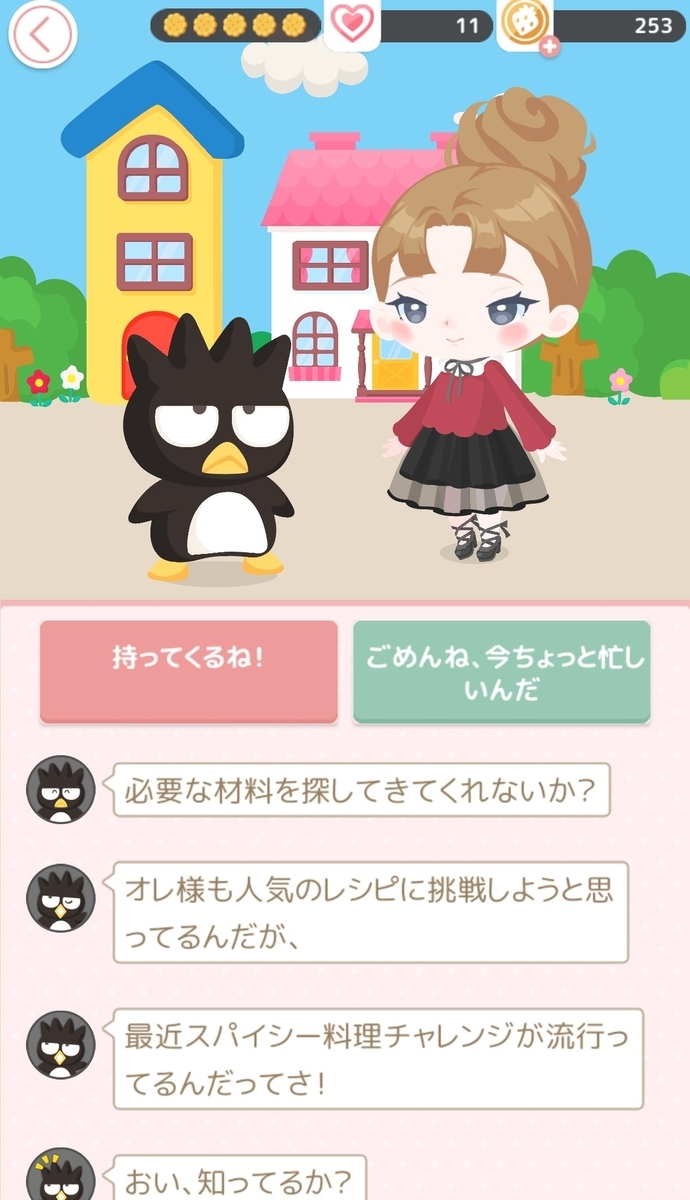Add more coins with the plus icon
This screenshot has width=690, height=1200.
coord(549,46)
